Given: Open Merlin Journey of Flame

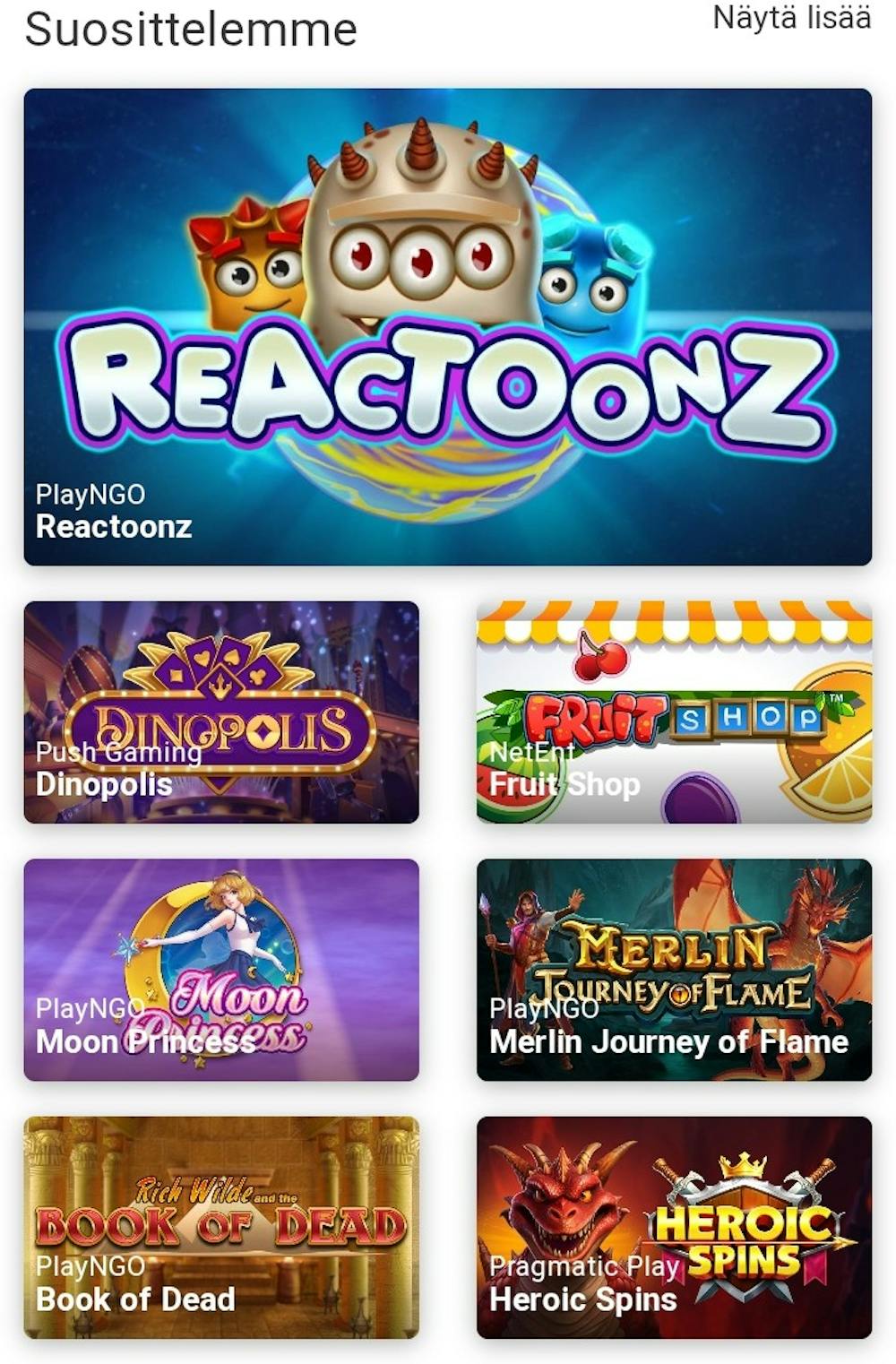Looking at the screenshot, I should 674,969.
